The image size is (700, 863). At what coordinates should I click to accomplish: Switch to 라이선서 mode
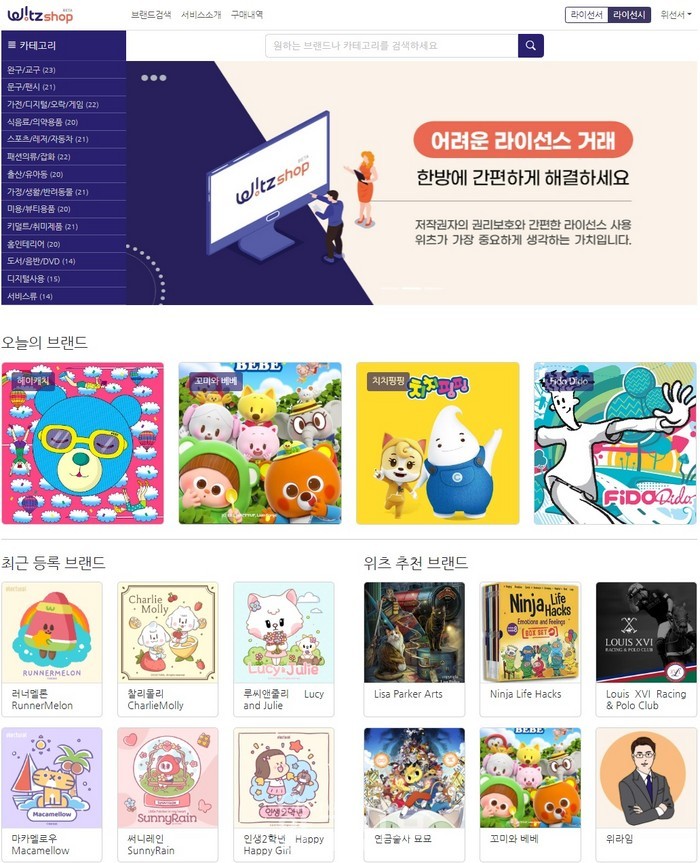[x=587, y=15]
